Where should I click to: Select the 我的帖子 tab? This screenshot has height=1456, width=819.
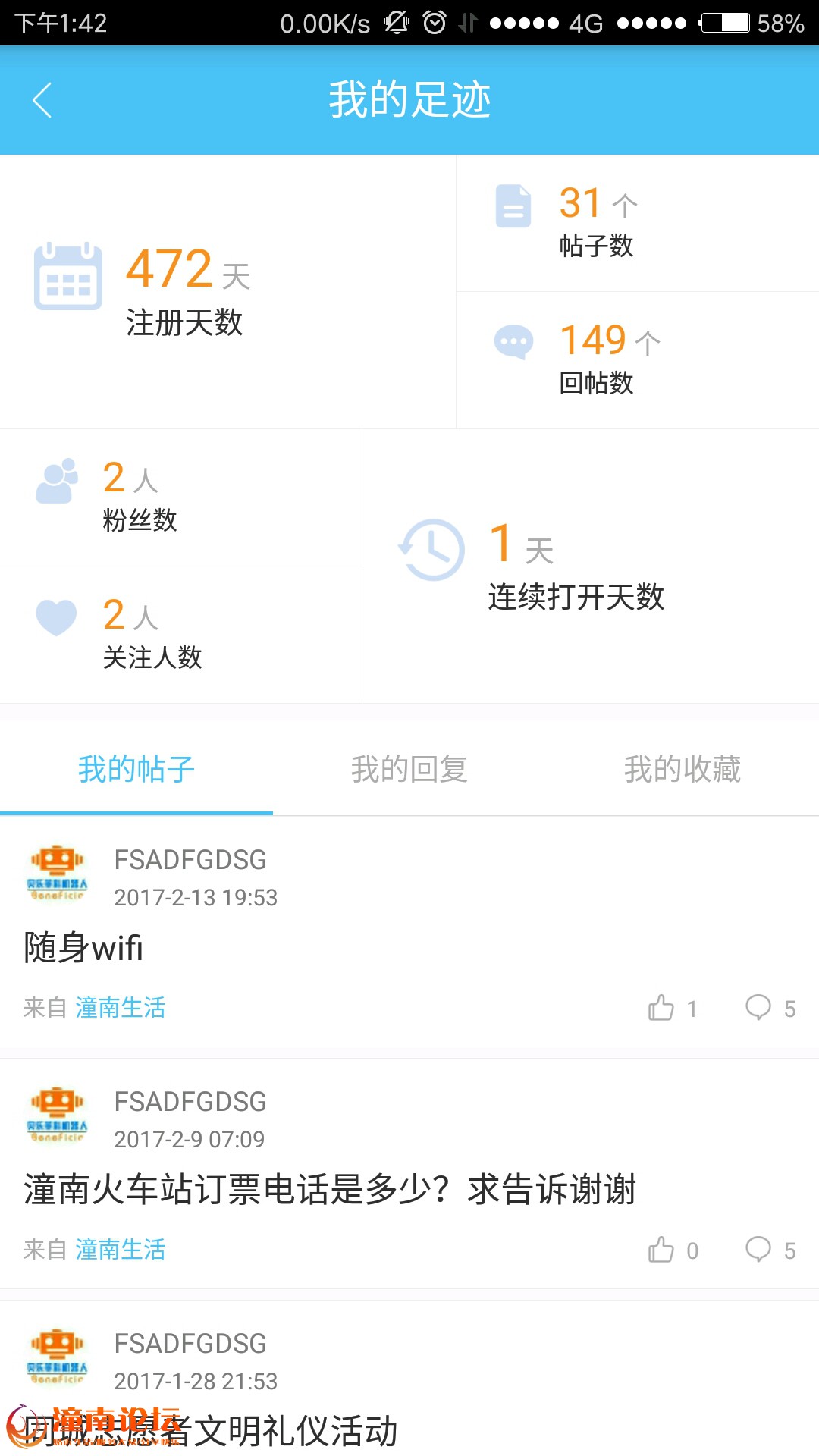(x=136, y=769)
